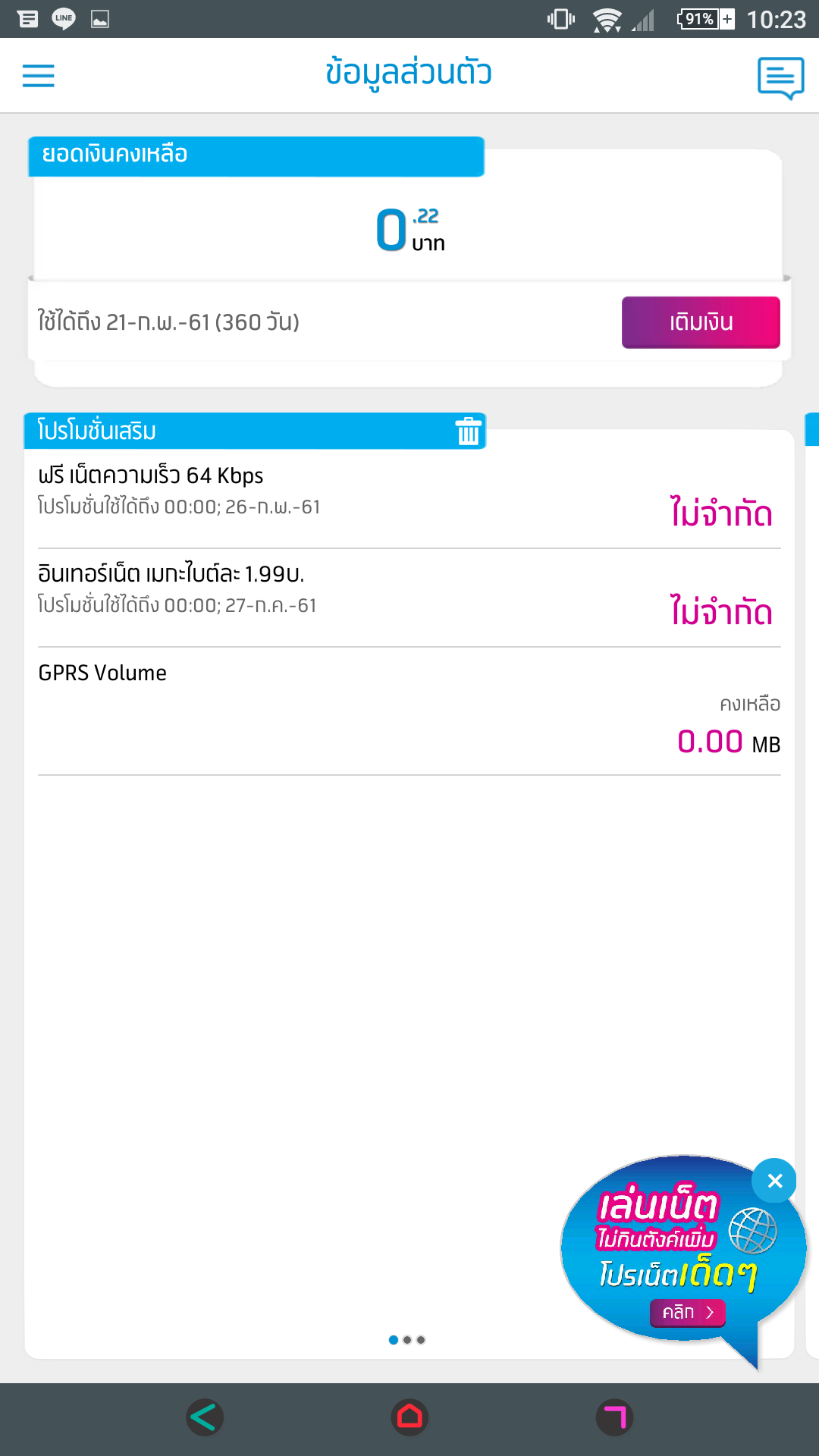Go back with the navigation bar arrow

coord(204,1417)
